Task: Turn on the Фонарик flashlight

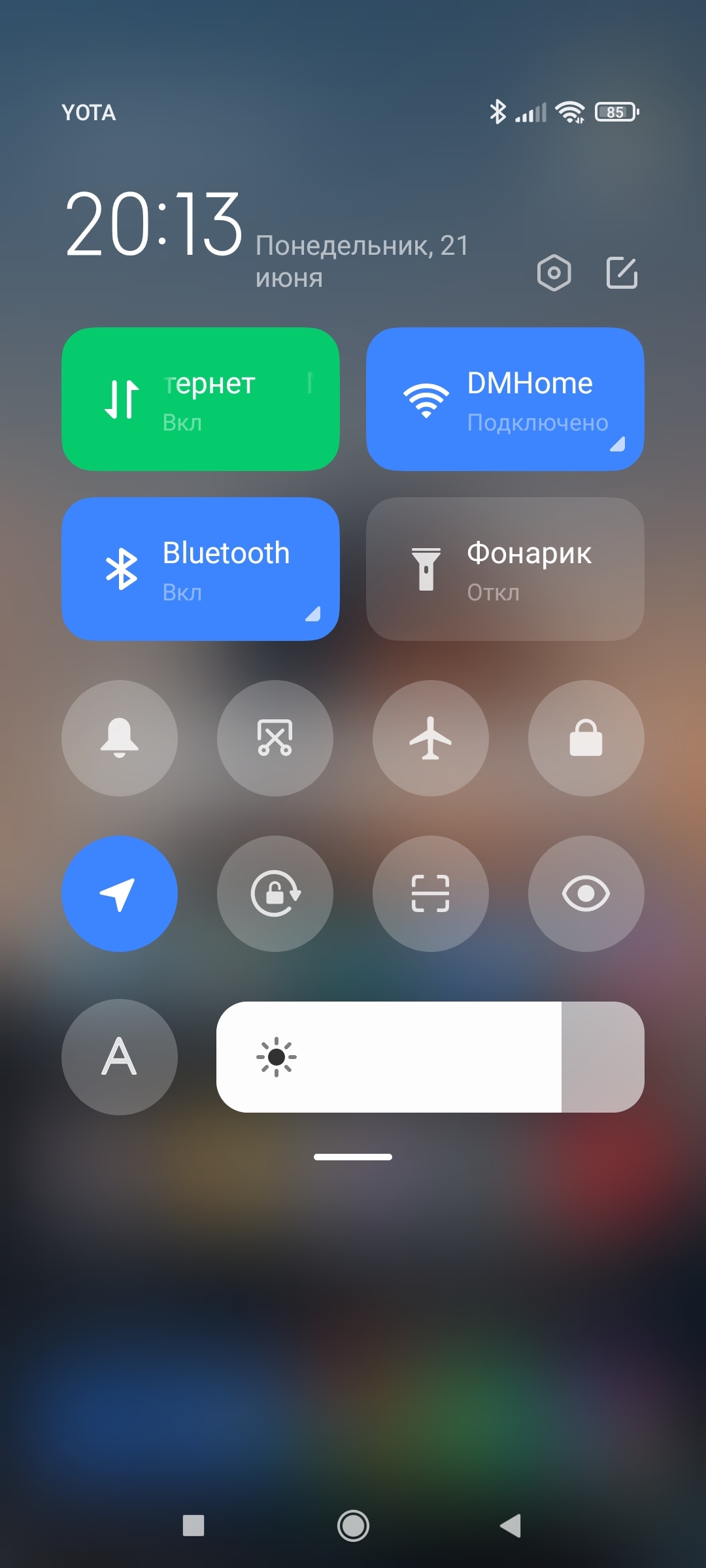Action: coord(505,569)
